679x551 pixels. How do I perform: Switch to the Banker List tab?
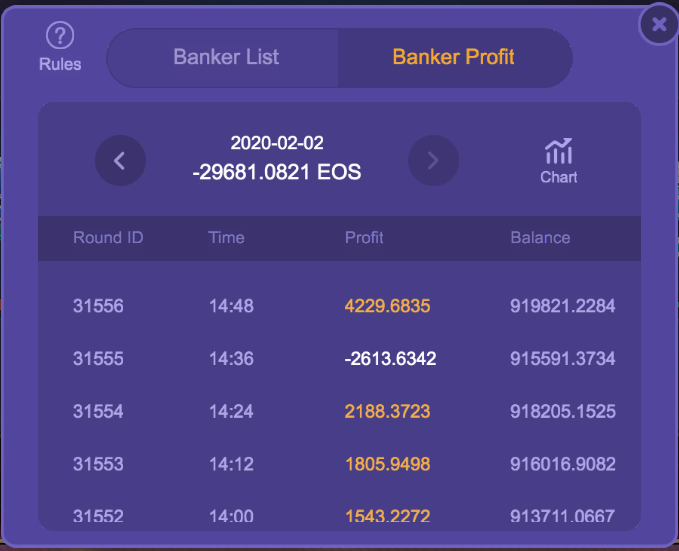coord(226,57)
